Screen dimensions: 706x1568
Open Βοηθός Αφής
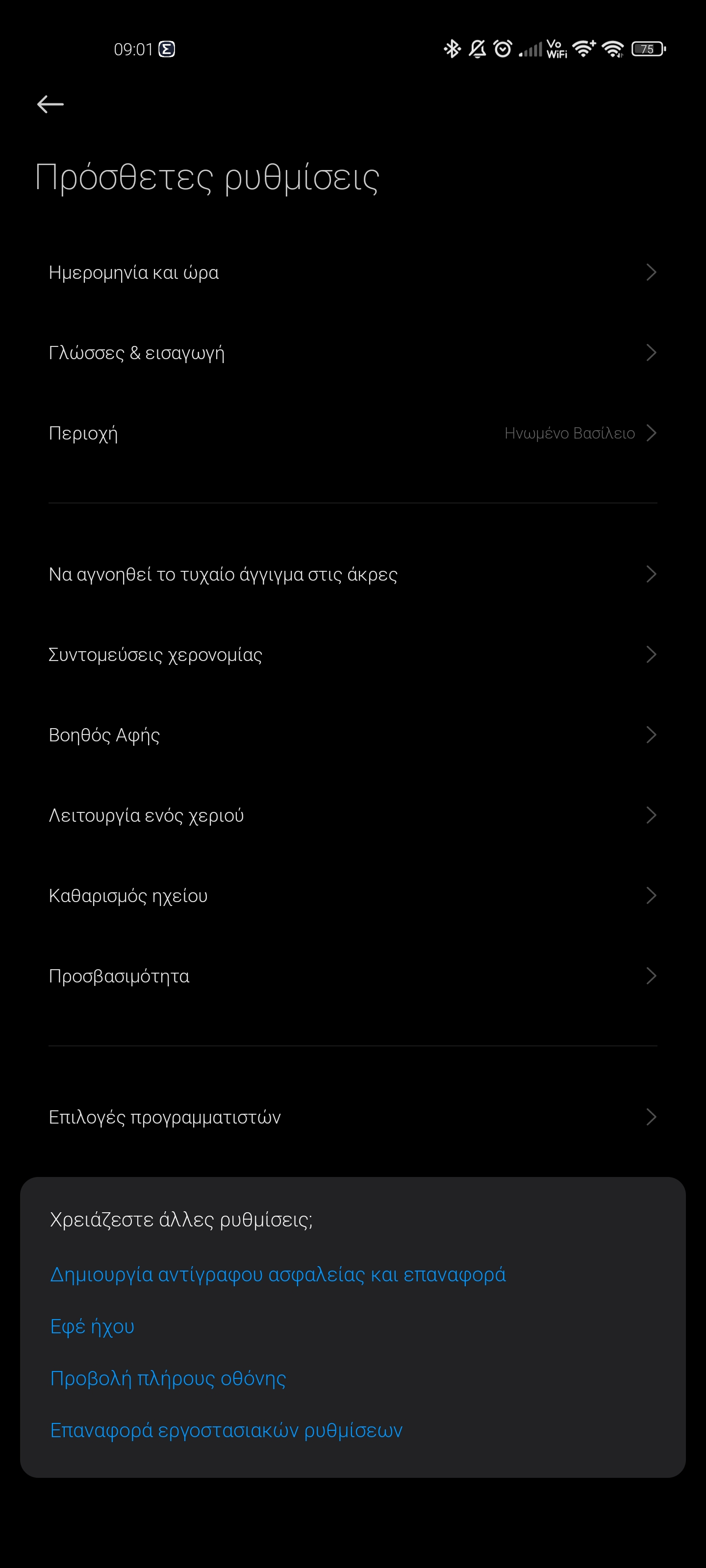pos(353,735)
